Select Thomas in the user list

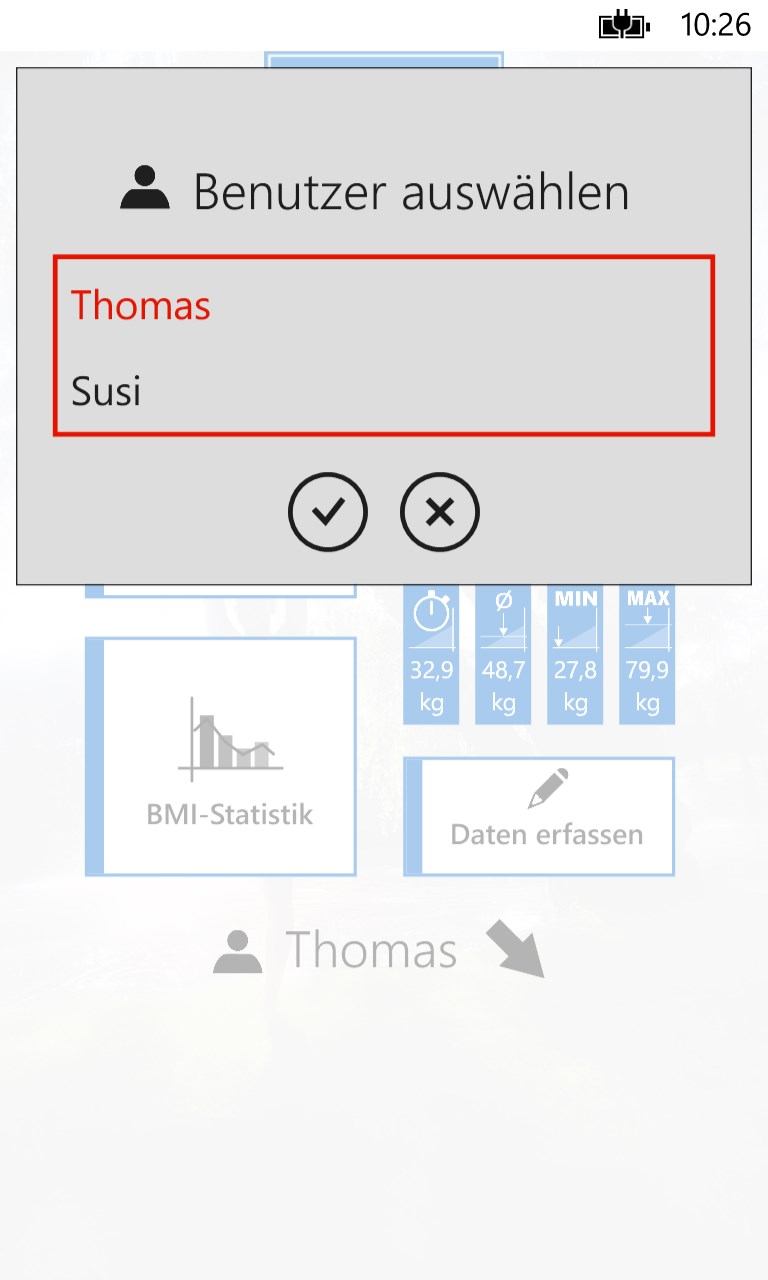(139, 306)
